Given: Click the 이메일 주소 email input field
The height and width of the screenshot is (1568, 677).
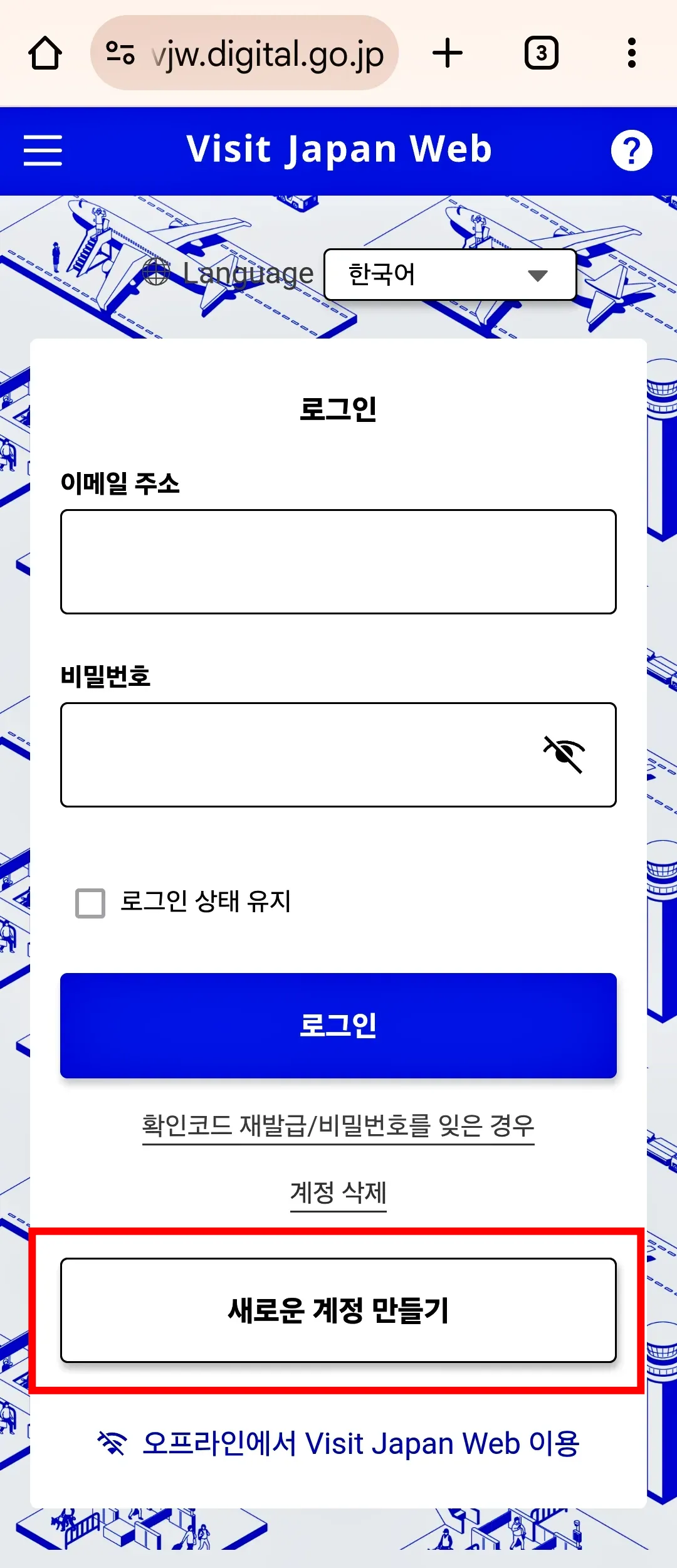Looking at the screenshot, I should (x=338, y=561).
